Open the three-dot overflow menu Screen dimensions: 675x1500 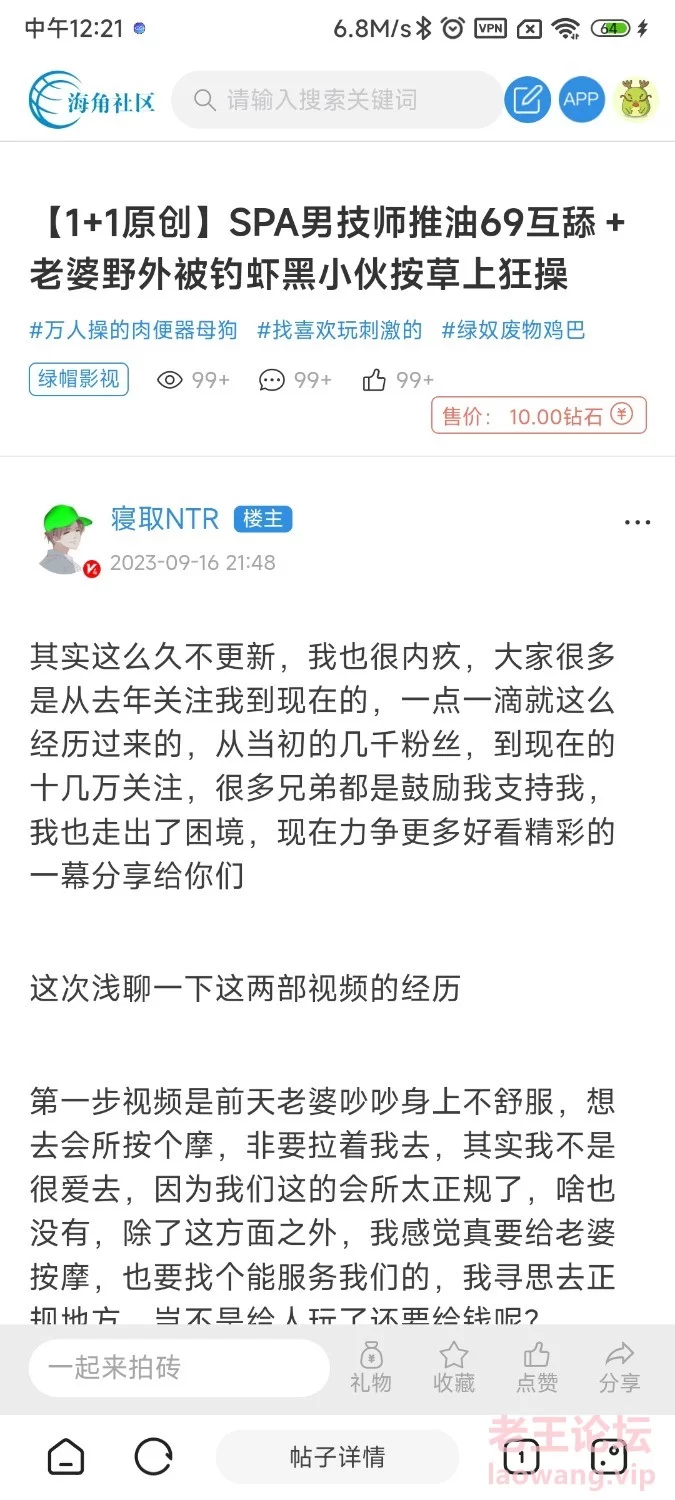point(637,523)
